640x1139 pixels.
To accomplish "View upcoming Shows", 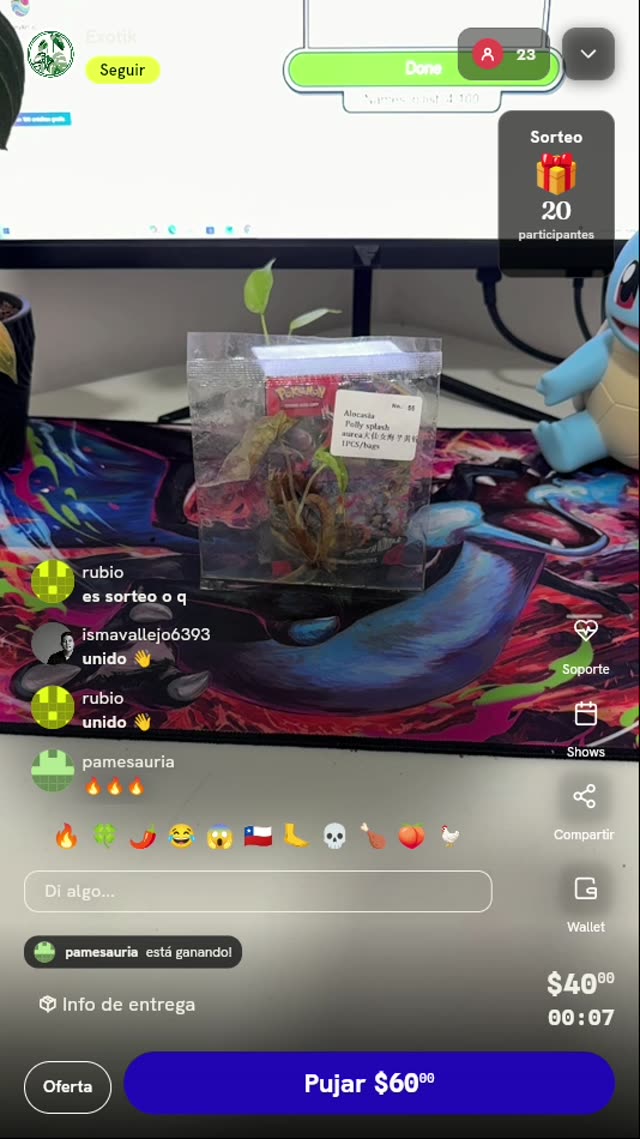I will coord(586,729).
